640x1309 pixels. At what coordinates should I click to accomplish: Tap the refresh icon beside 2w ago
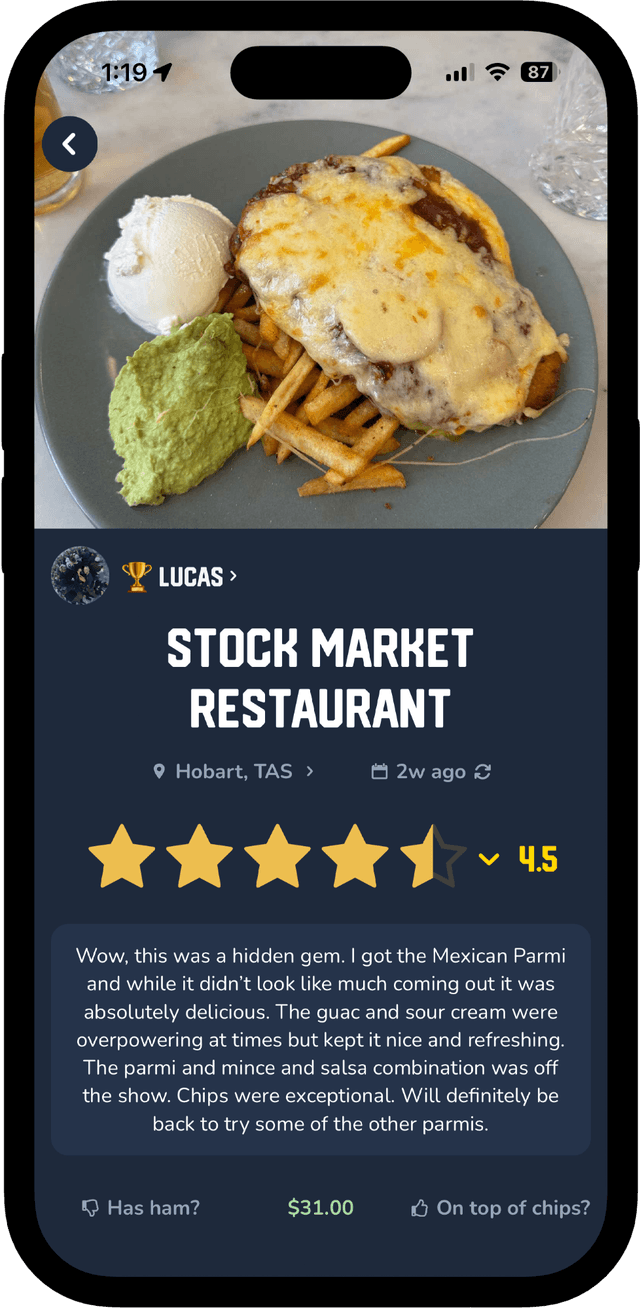point(483,771)
